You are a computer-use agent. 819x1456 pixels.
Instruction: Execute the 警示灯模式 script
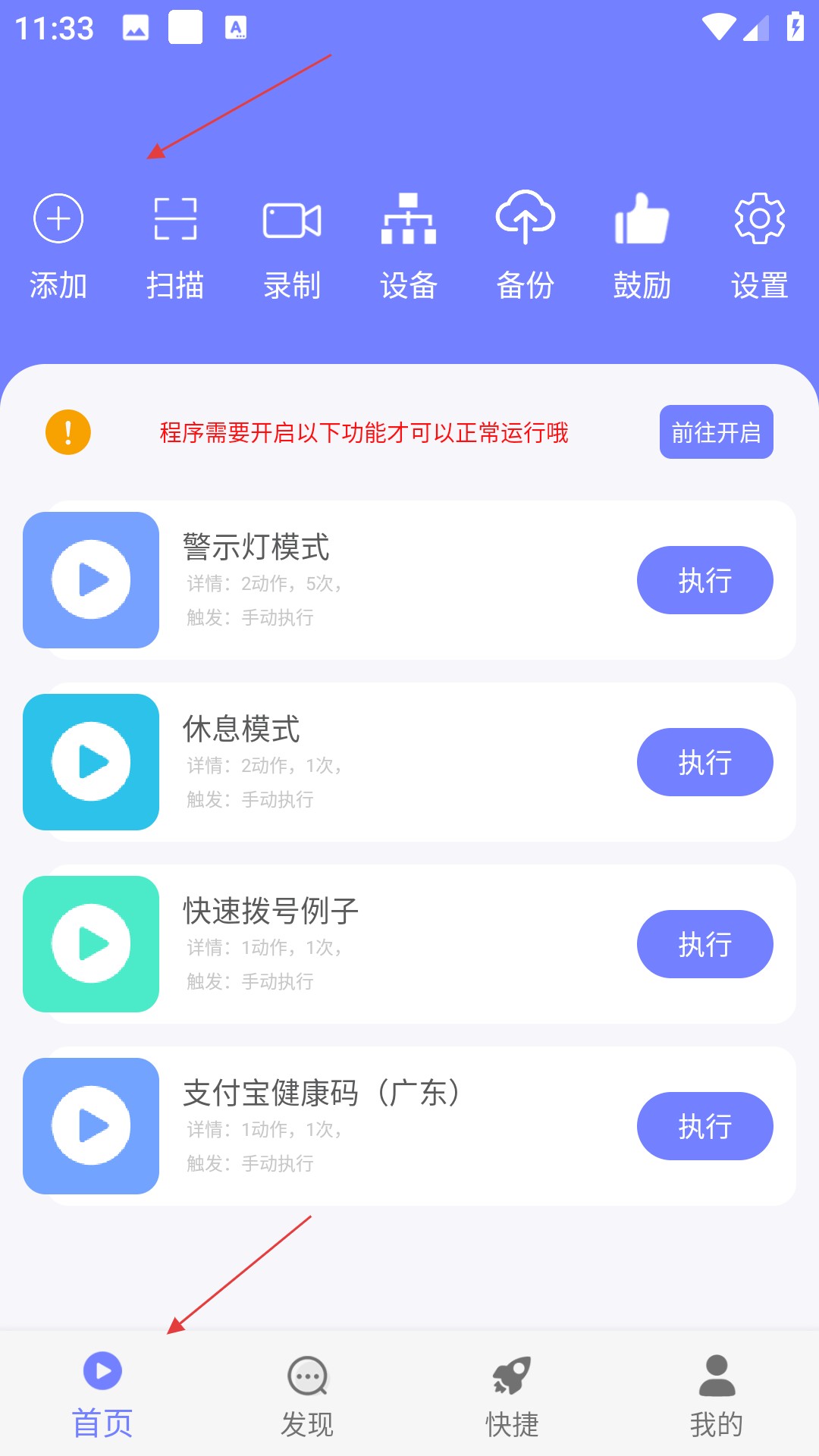point(704,580)
